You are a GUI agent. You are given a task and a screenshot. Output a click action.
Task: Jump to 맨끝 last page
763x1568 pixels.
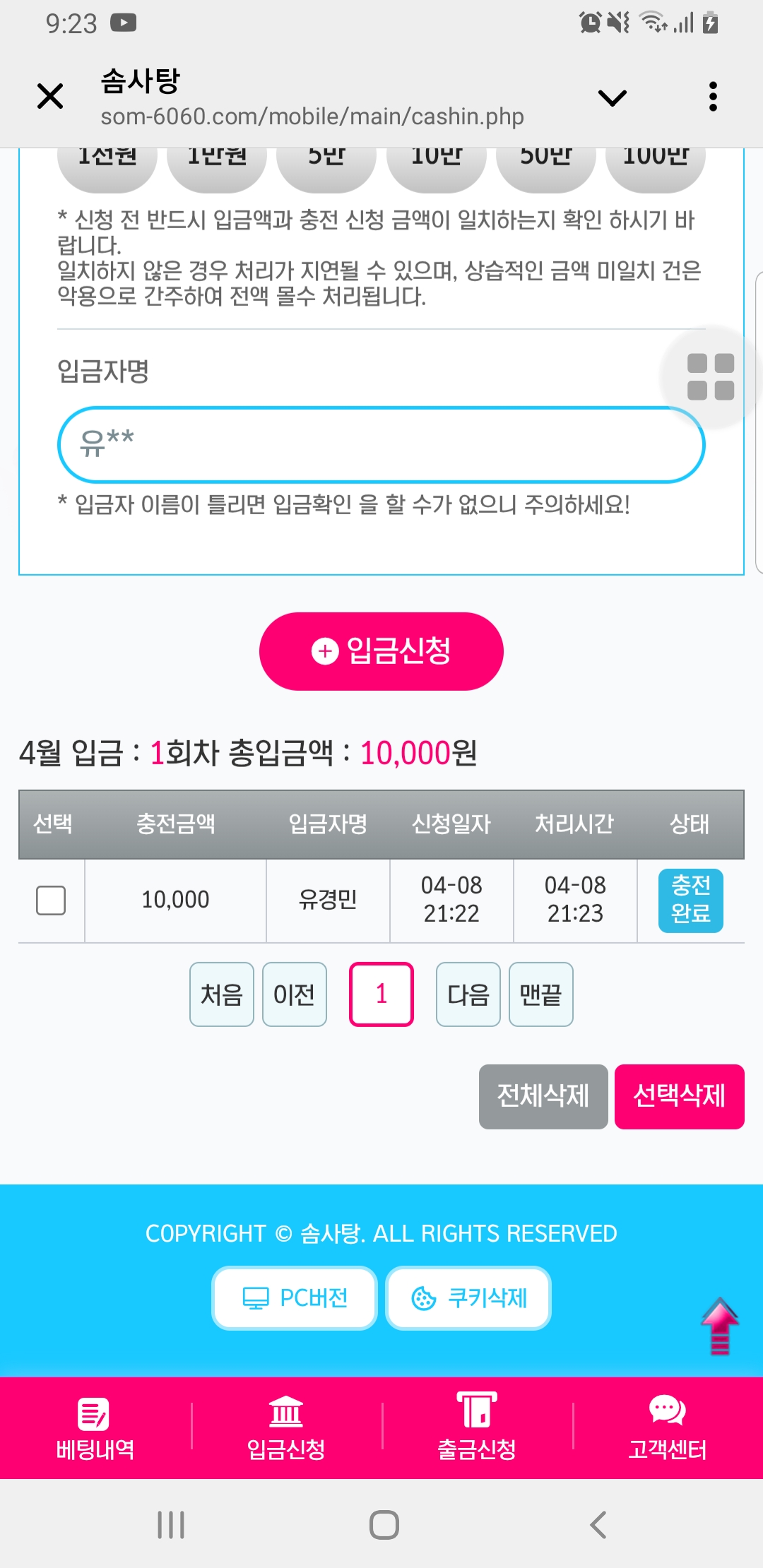click(541, 994)
